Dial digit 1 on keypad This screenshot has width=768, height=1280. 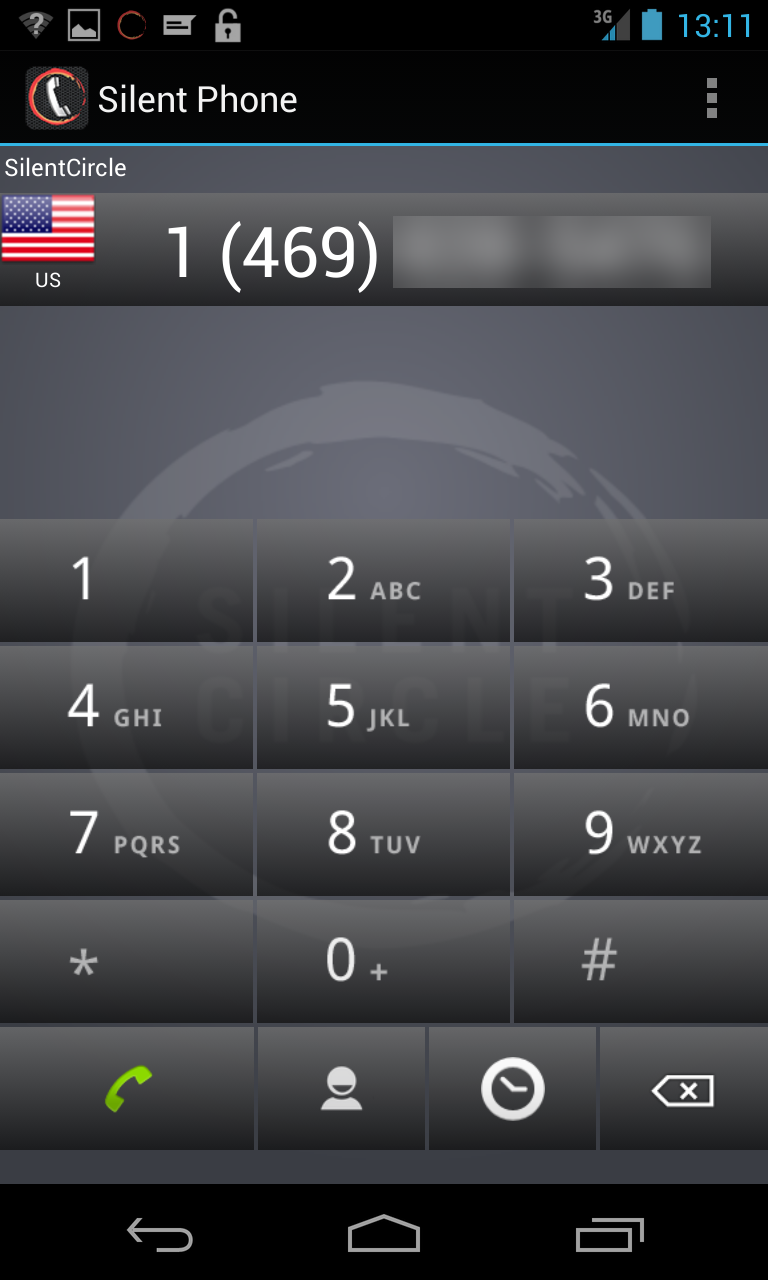tap(127, 580)
